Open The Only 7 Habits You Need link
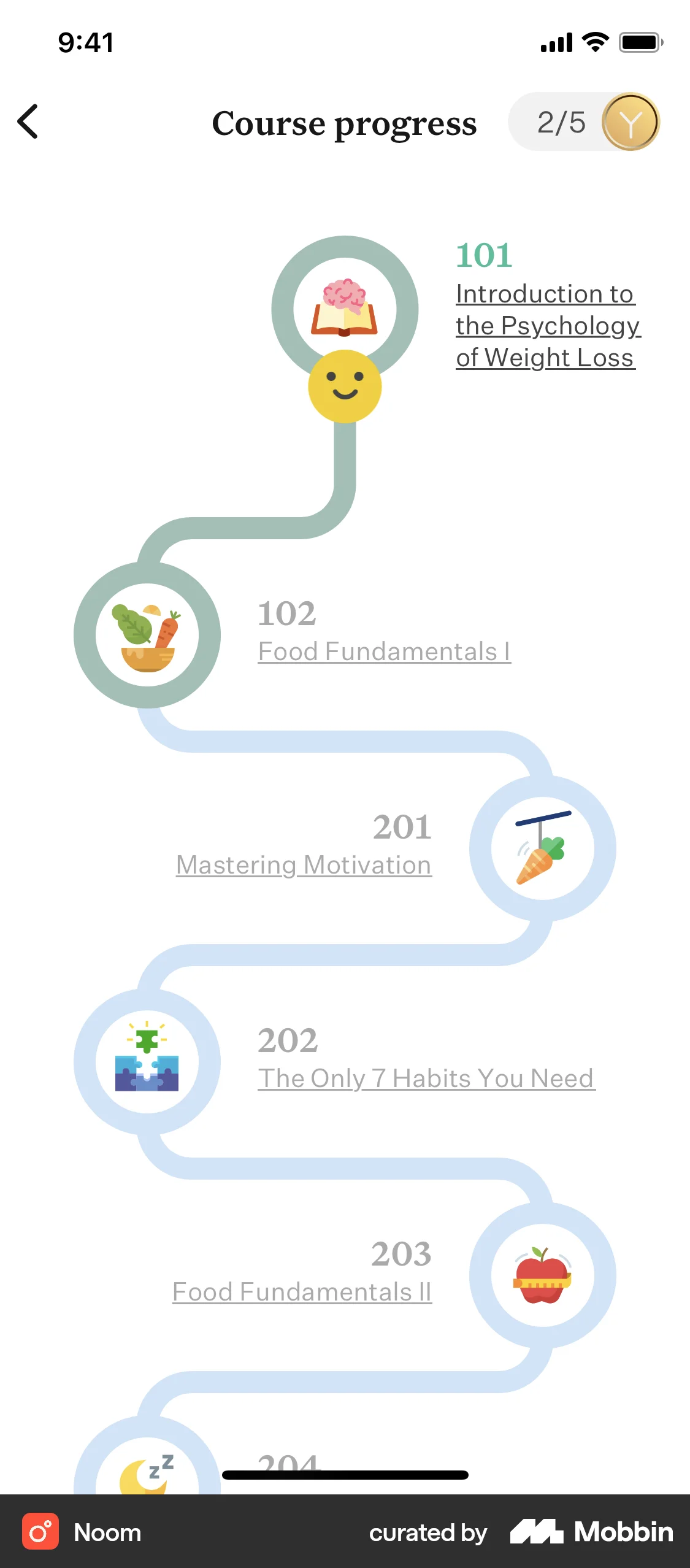 [x=426, y=1078]
